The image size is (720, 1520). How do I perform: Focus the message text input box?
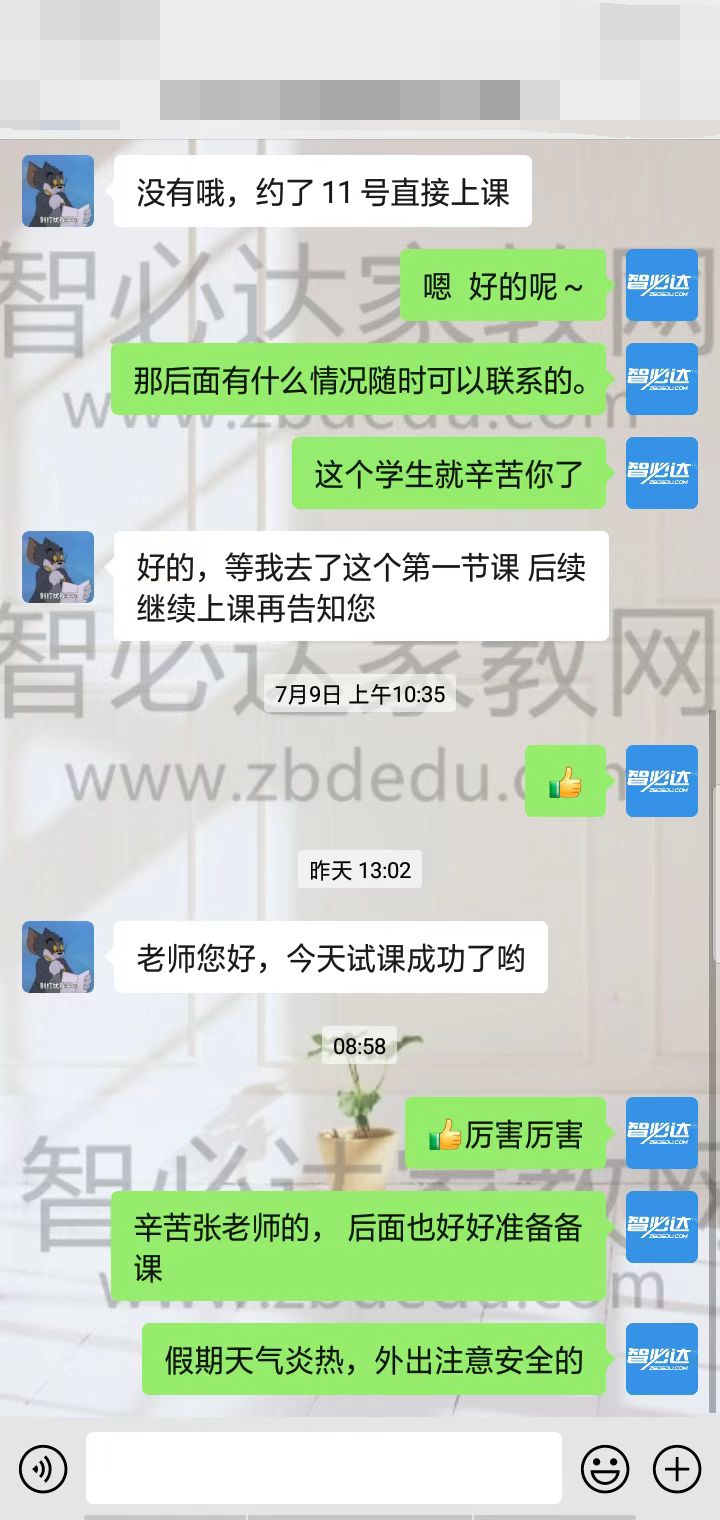point(323,1468)
